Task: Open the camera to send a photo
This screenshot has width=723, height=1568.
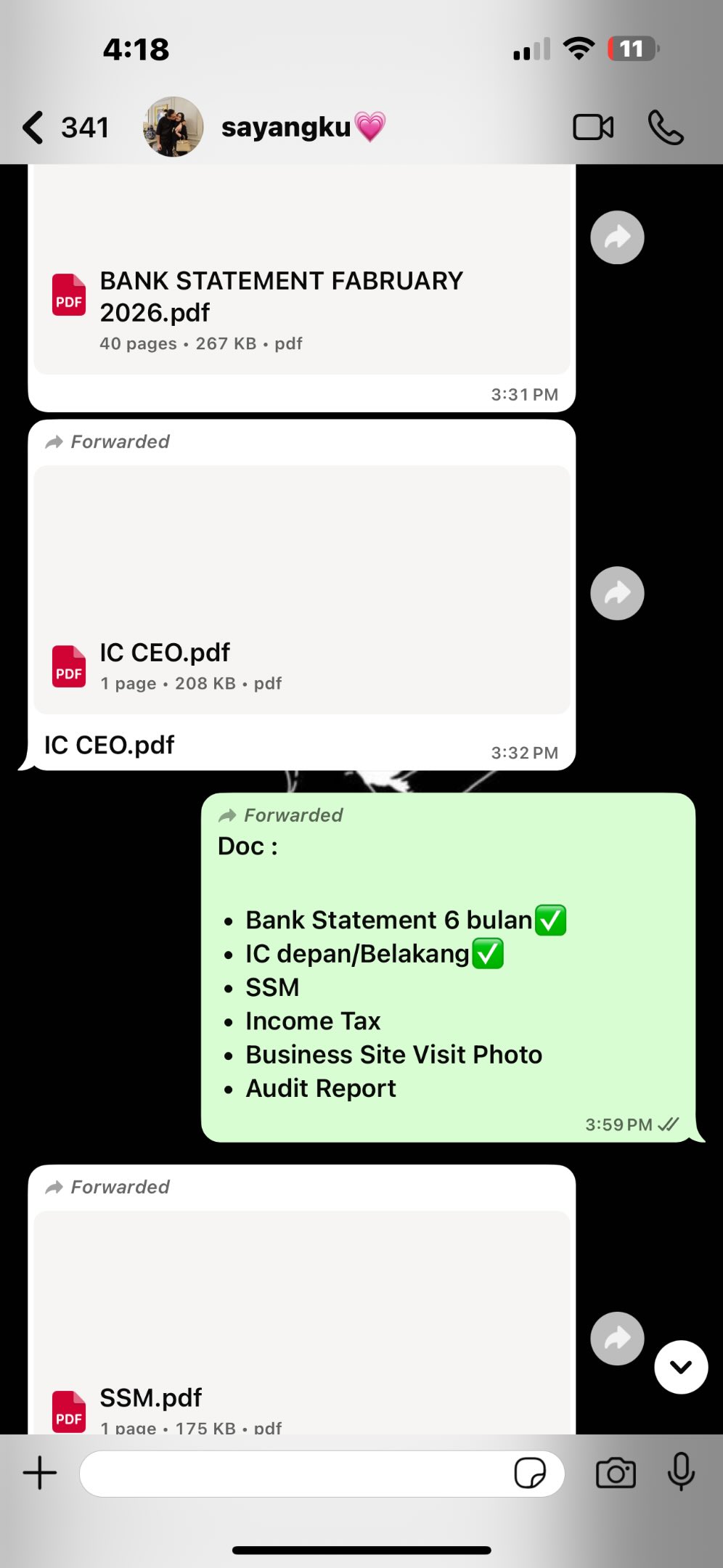Action: coord(616,1474)
